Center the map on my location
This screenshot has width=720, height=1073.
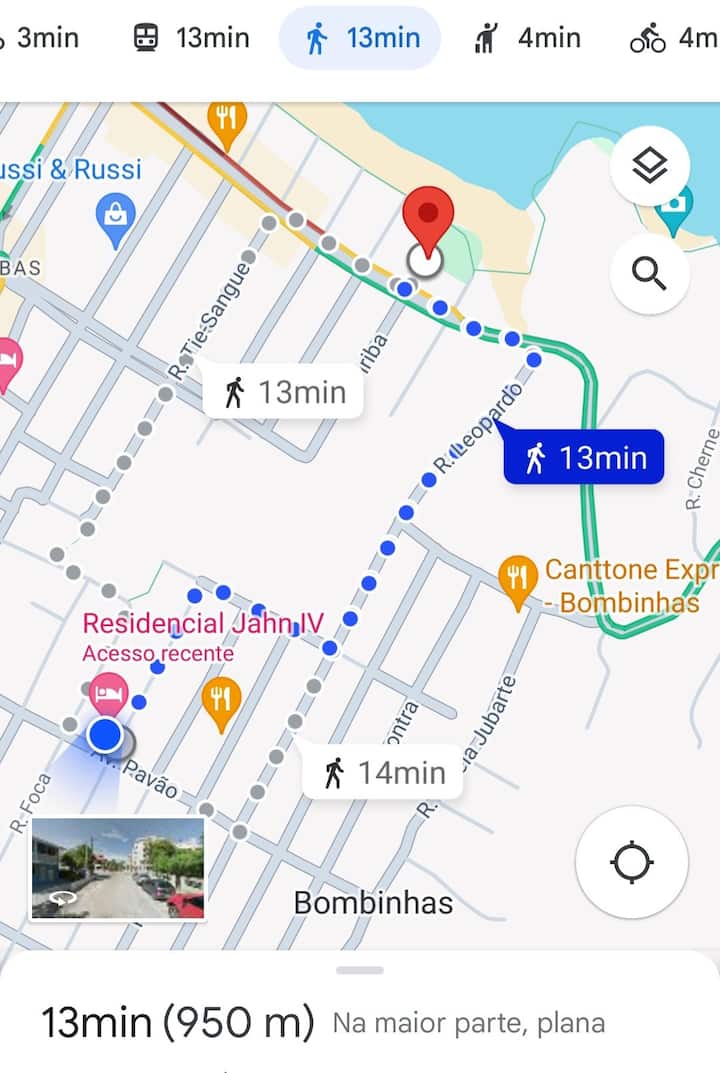coord(632,862)
